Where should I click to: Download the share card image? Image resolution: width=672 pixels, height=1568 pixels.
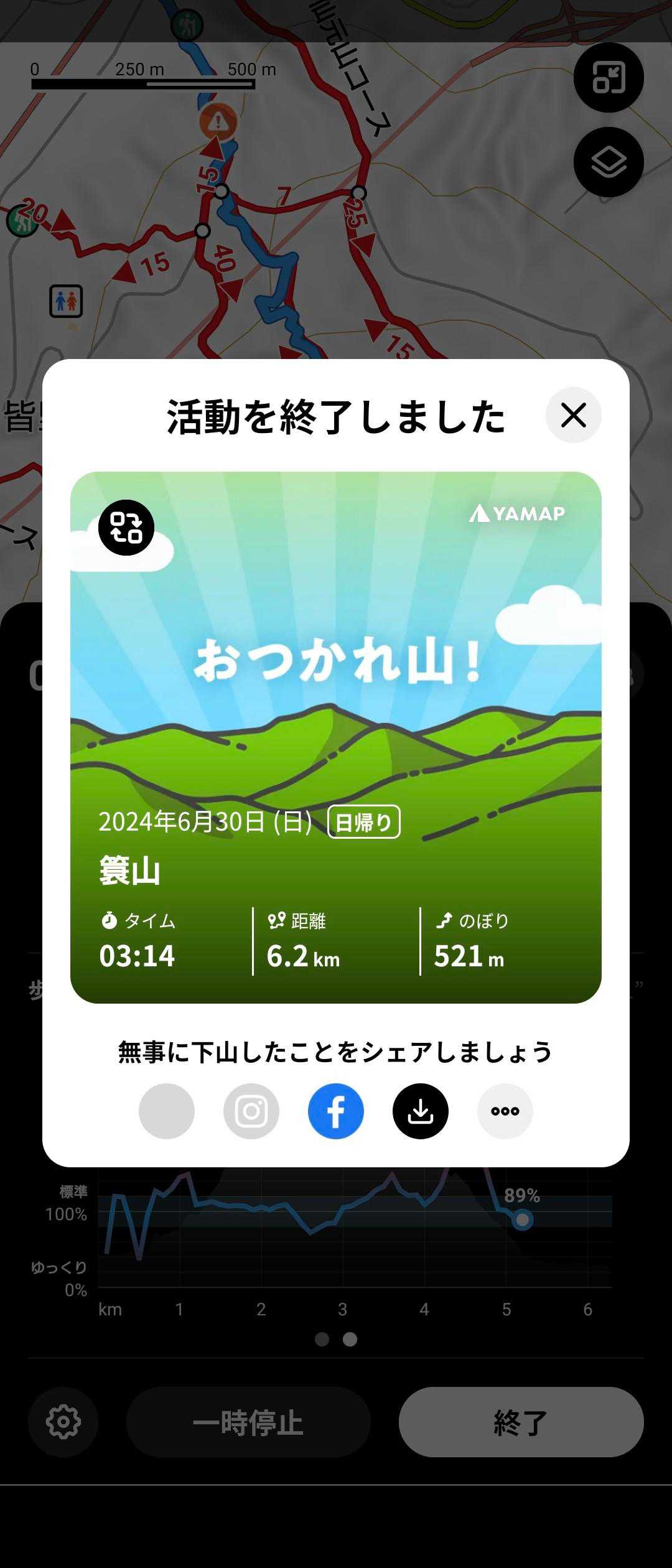(421, 1111)
